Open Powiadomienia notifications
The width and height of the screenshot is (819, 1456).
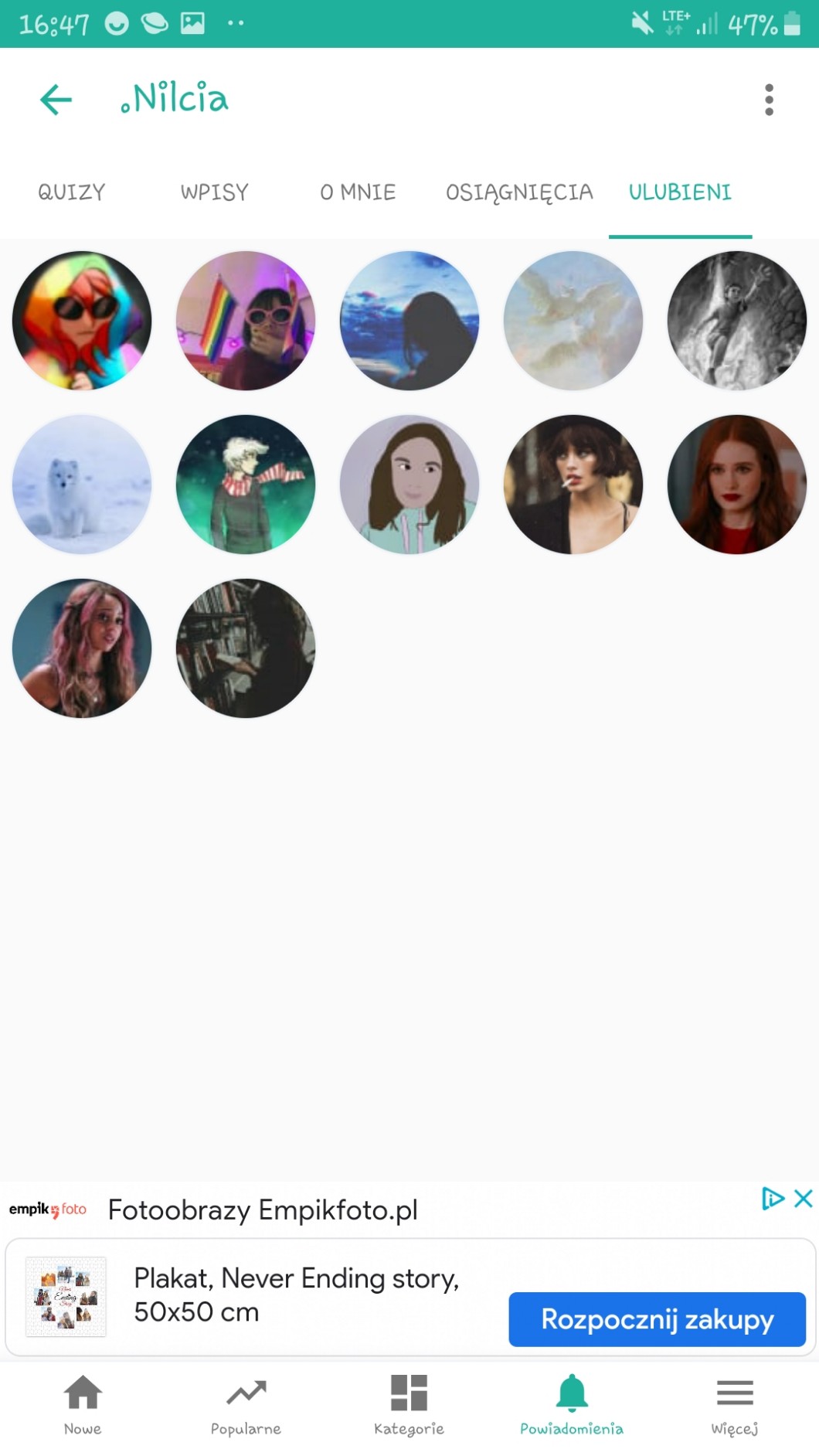[572, 1405]
